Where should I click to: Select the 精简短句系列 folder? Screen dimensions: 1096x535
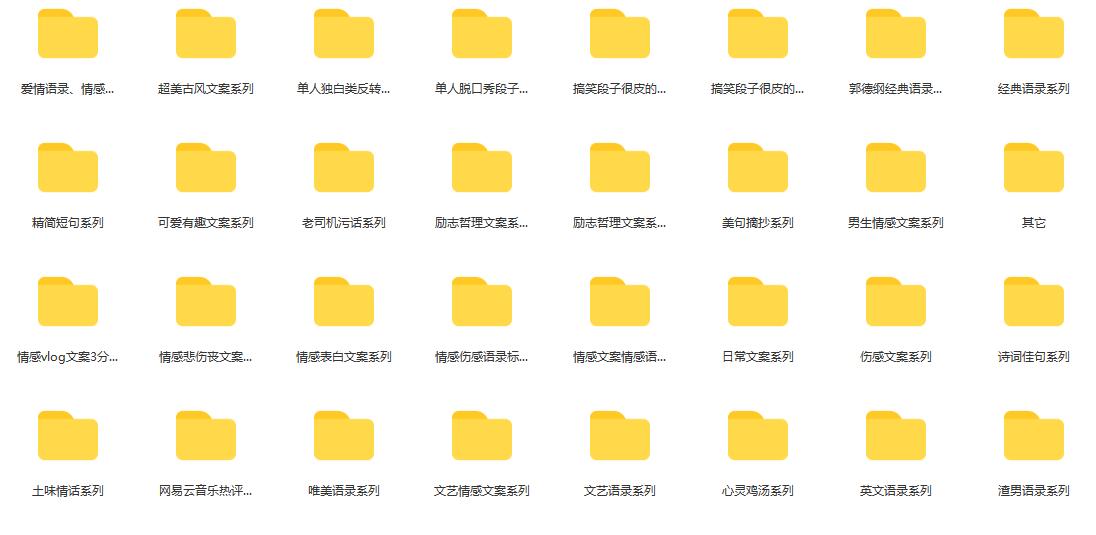pos(68,169)
